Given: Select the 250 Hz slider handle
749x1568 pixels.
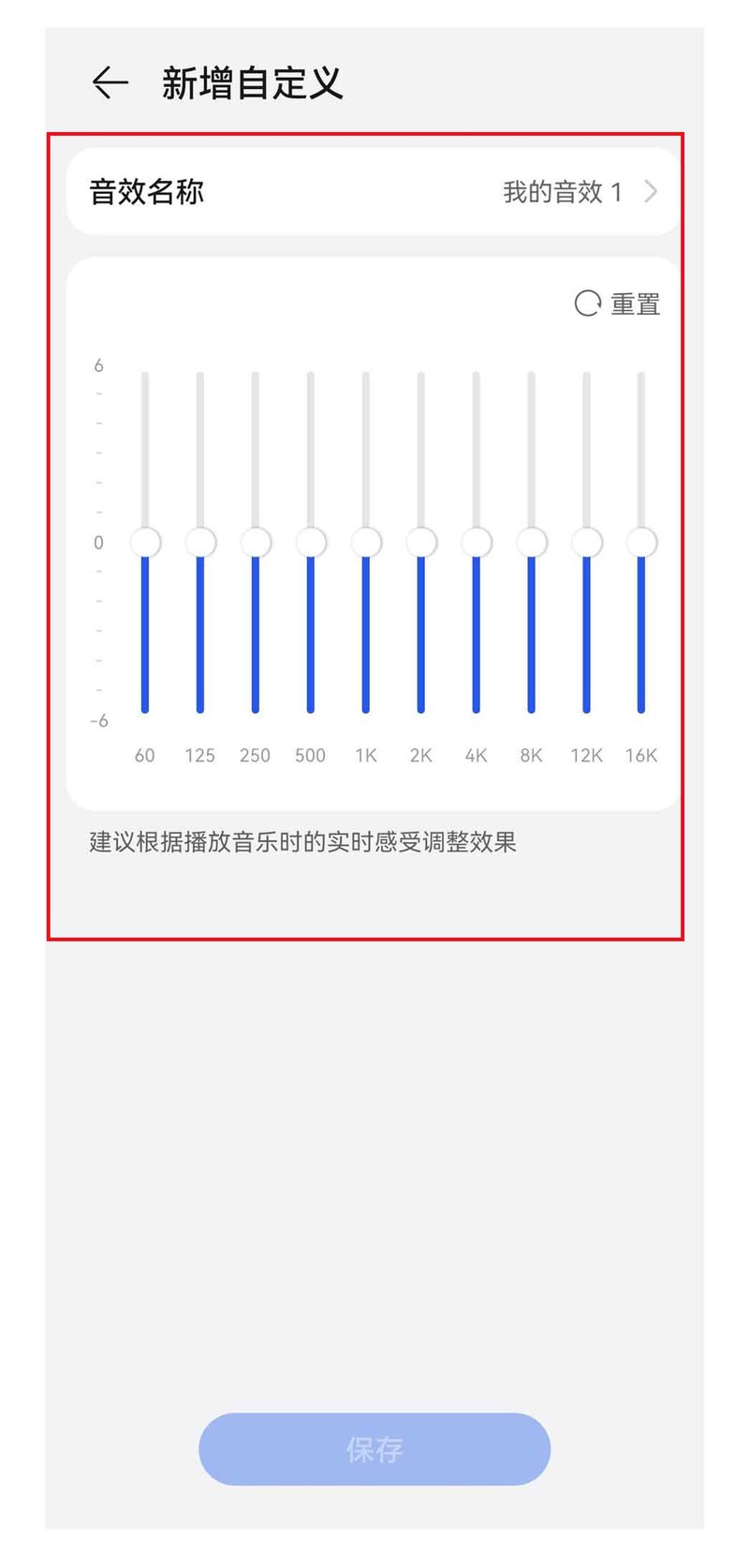Looking at the screenshot, I should tap(254, 543).
